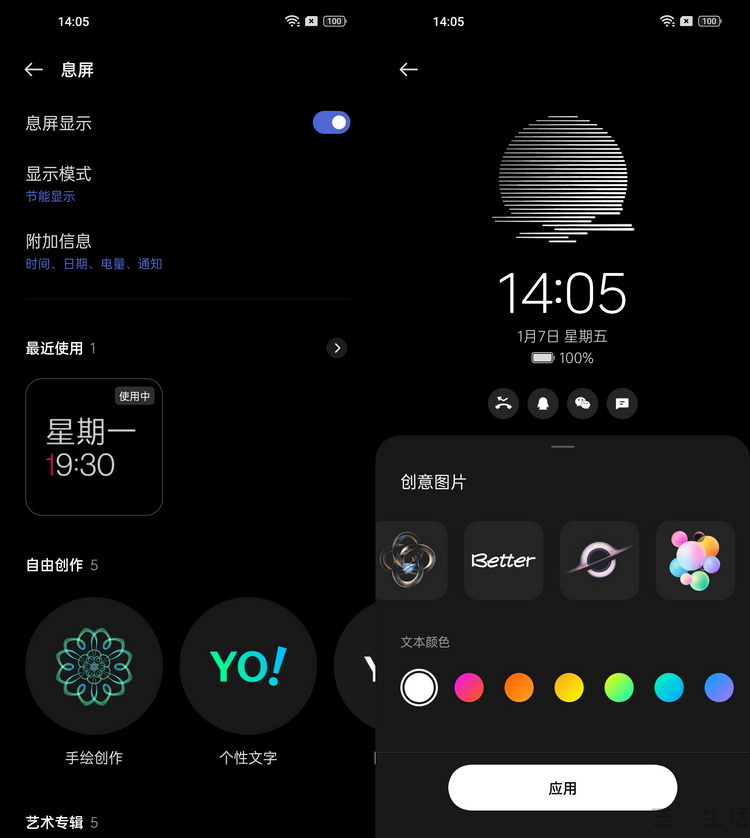Select the pink text color
Image resolution: width=750 pixels, height=838 pixels.
pos(469,687)
